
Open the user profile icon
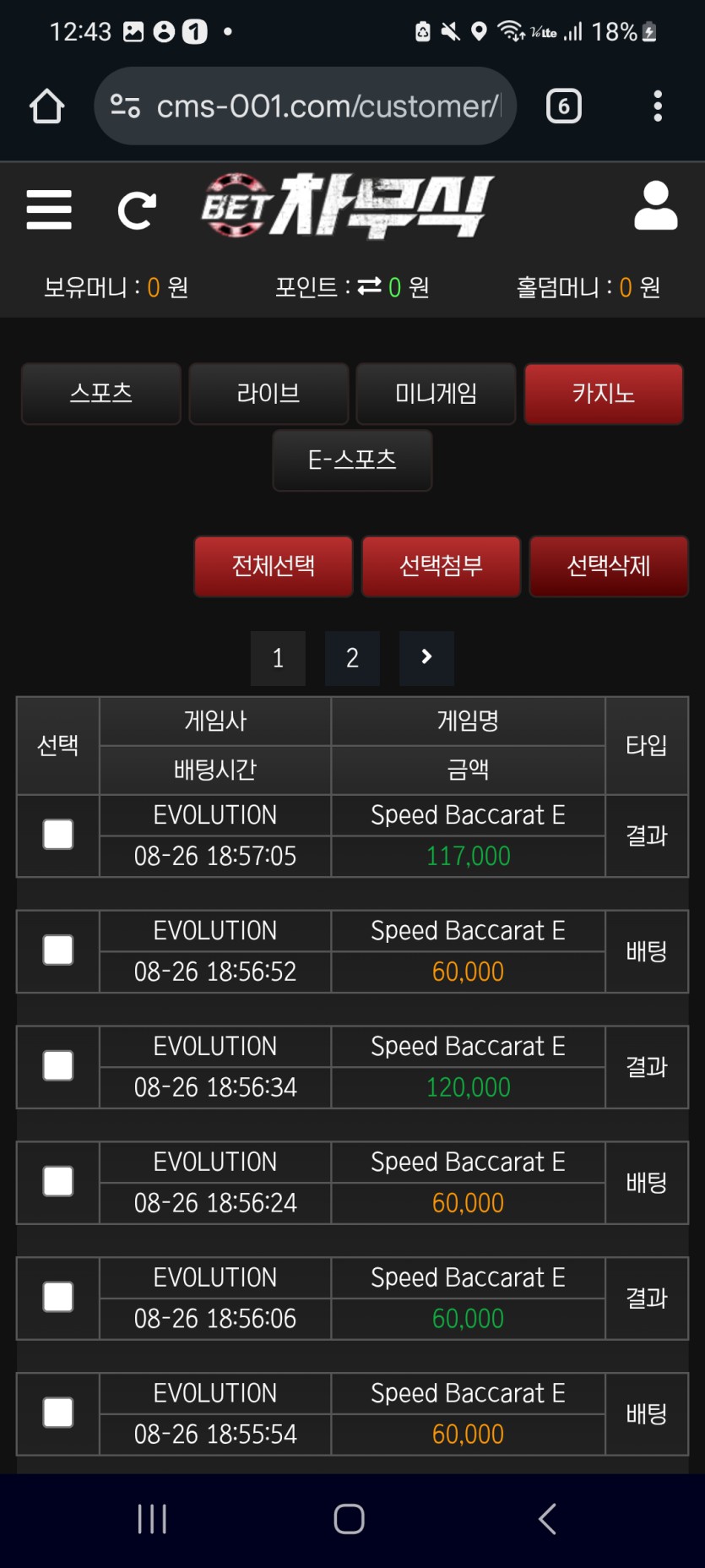(x=655, y=206)
